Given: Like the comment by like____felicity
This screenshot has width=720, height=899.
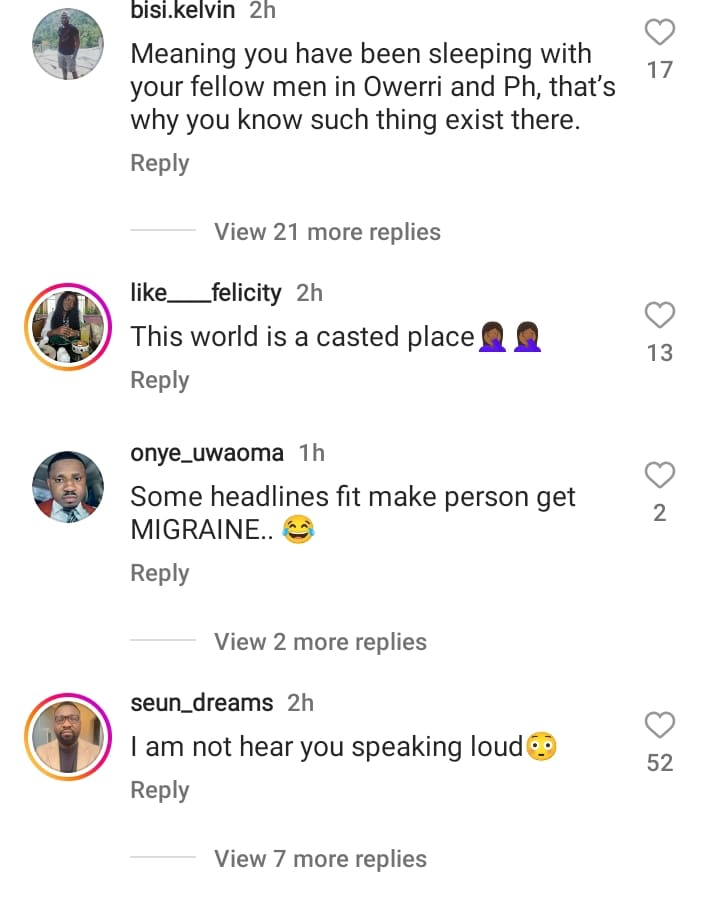Looking at the screenshot, I should tap(659, 316).
